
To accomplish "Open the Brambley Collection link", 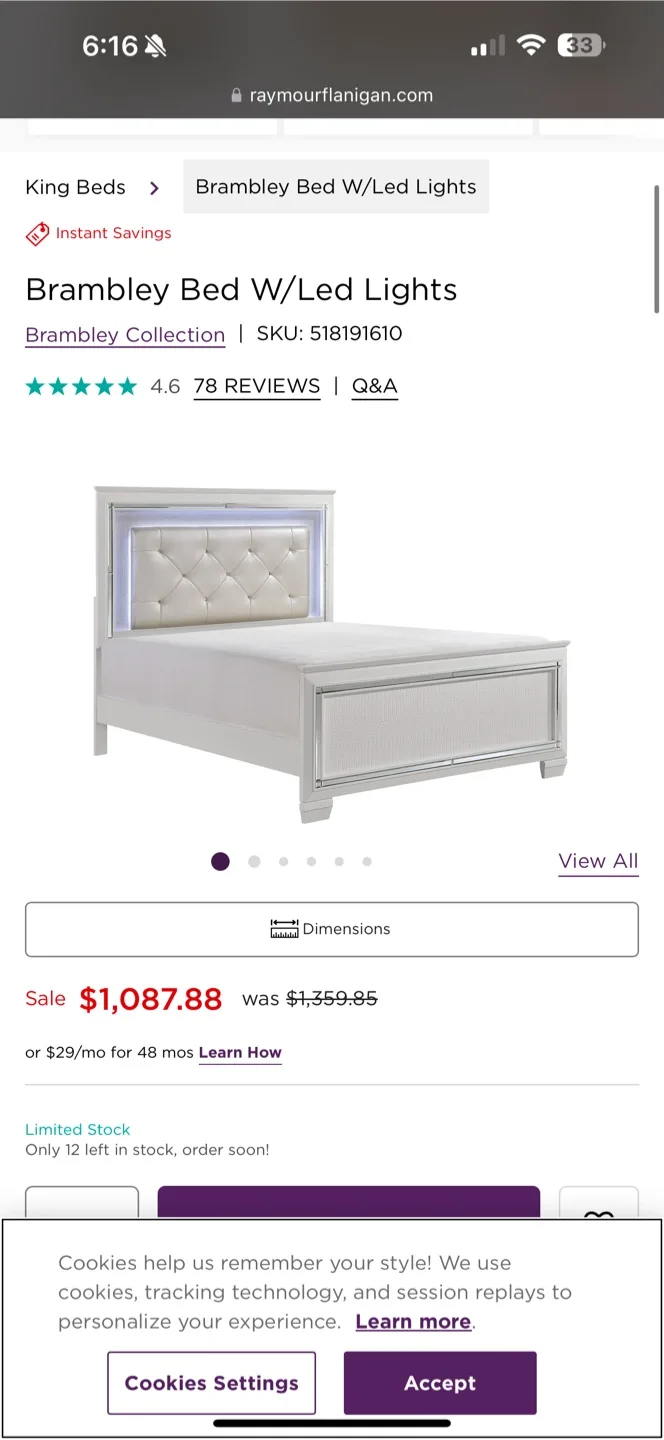I will 125,335.
